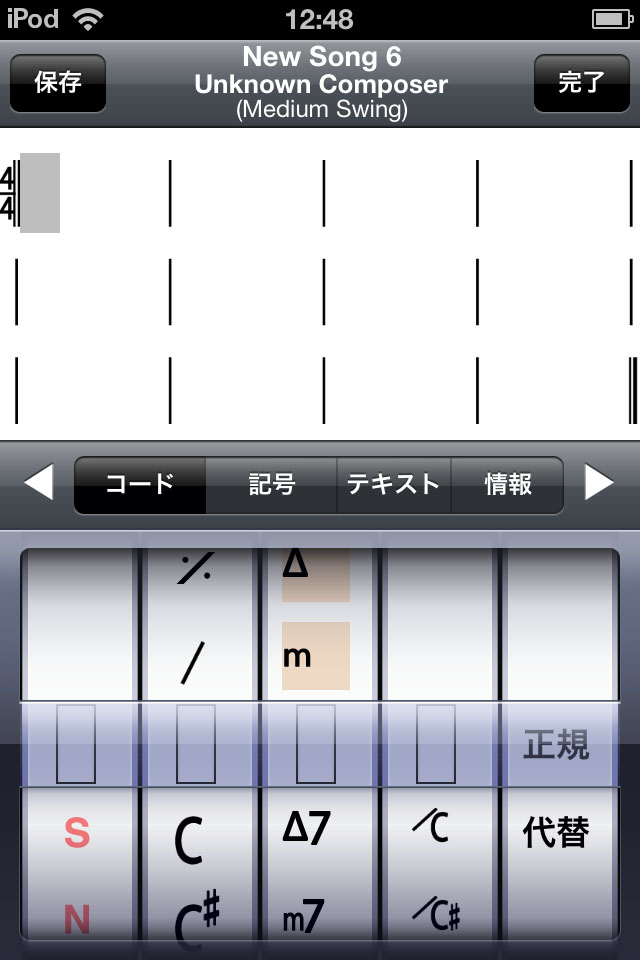Switch to the 記号 tab

click(271, 485)
